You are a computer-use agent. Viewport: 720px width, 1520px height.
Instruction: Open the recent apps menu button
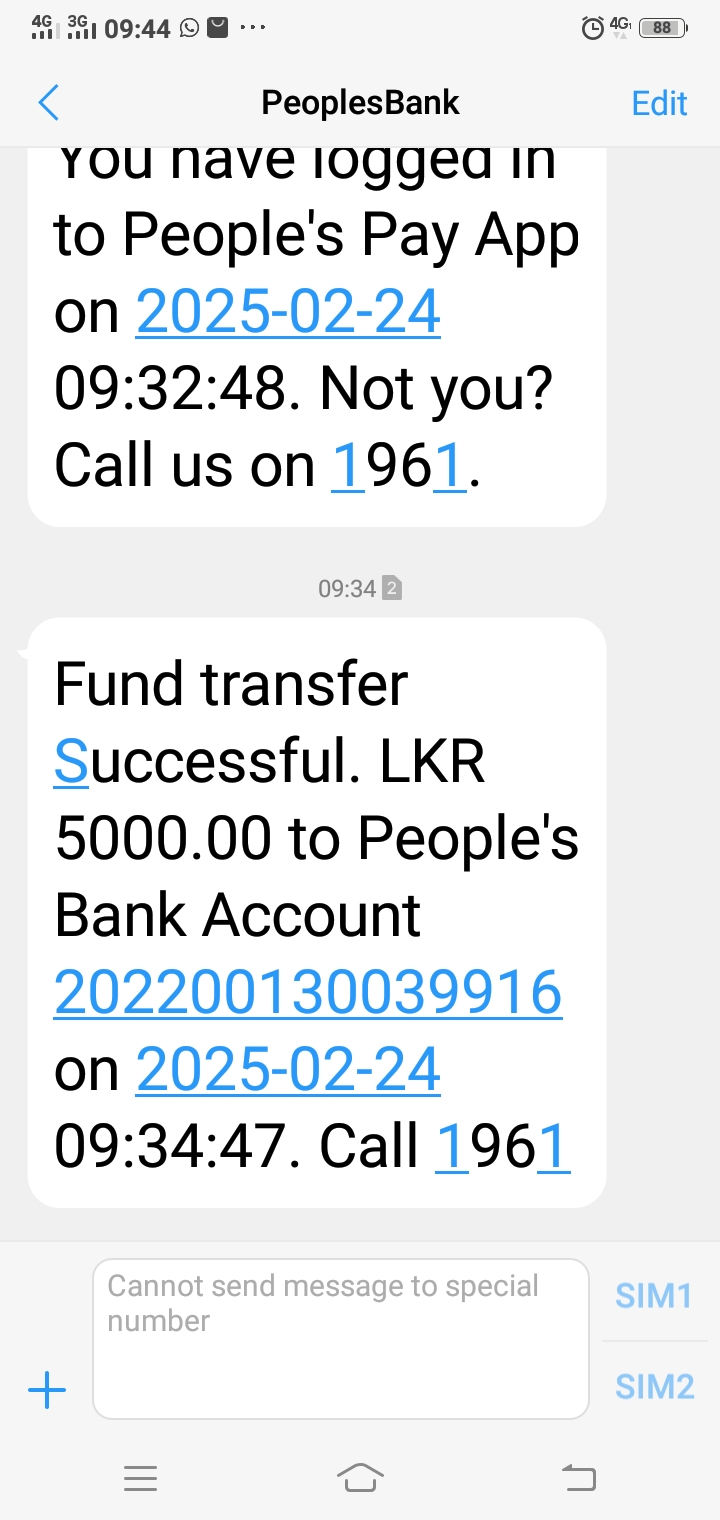[x=140, y=1478]
